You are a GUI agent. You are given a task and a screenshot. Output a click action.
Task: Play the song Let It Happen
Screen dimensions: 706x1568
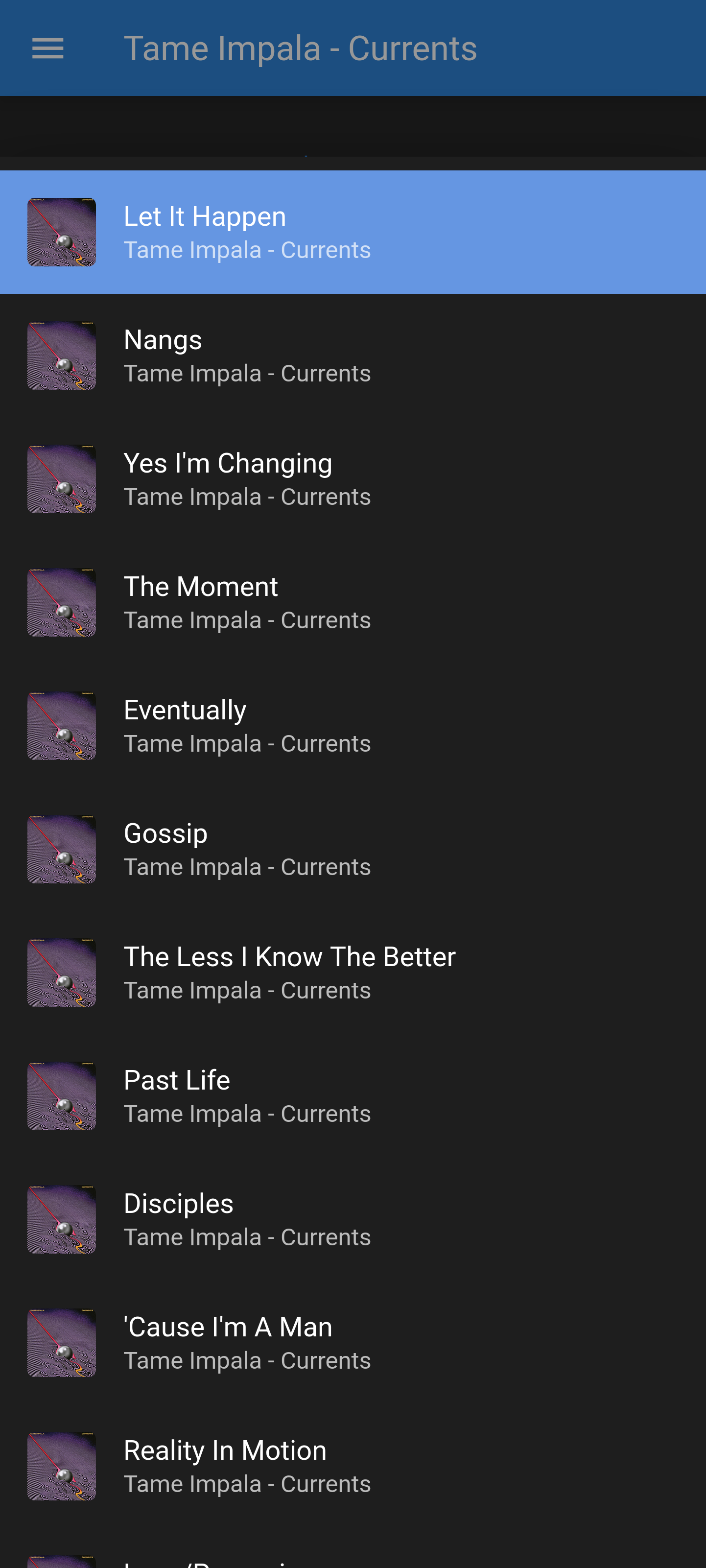(353, 232)
